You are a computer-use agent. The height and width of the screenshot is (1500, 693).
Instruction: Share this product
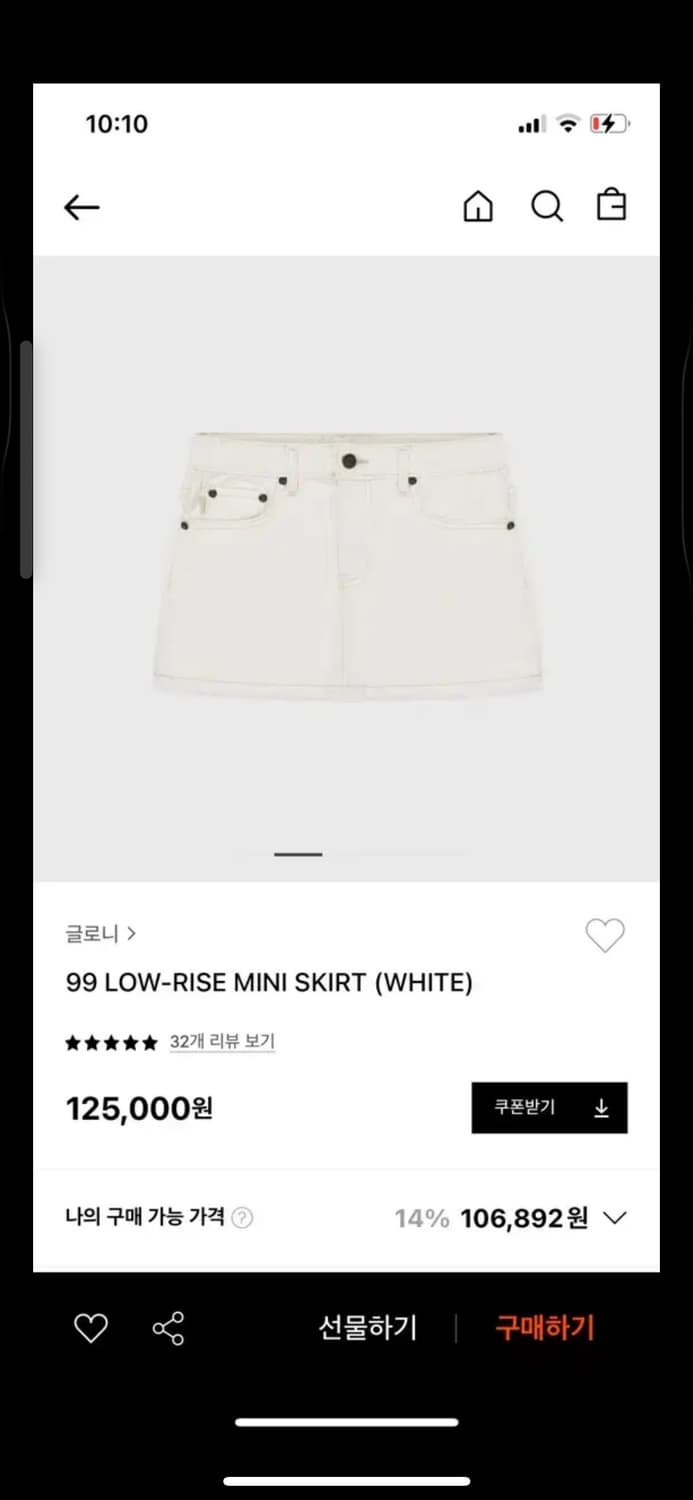coord(168,1329)
